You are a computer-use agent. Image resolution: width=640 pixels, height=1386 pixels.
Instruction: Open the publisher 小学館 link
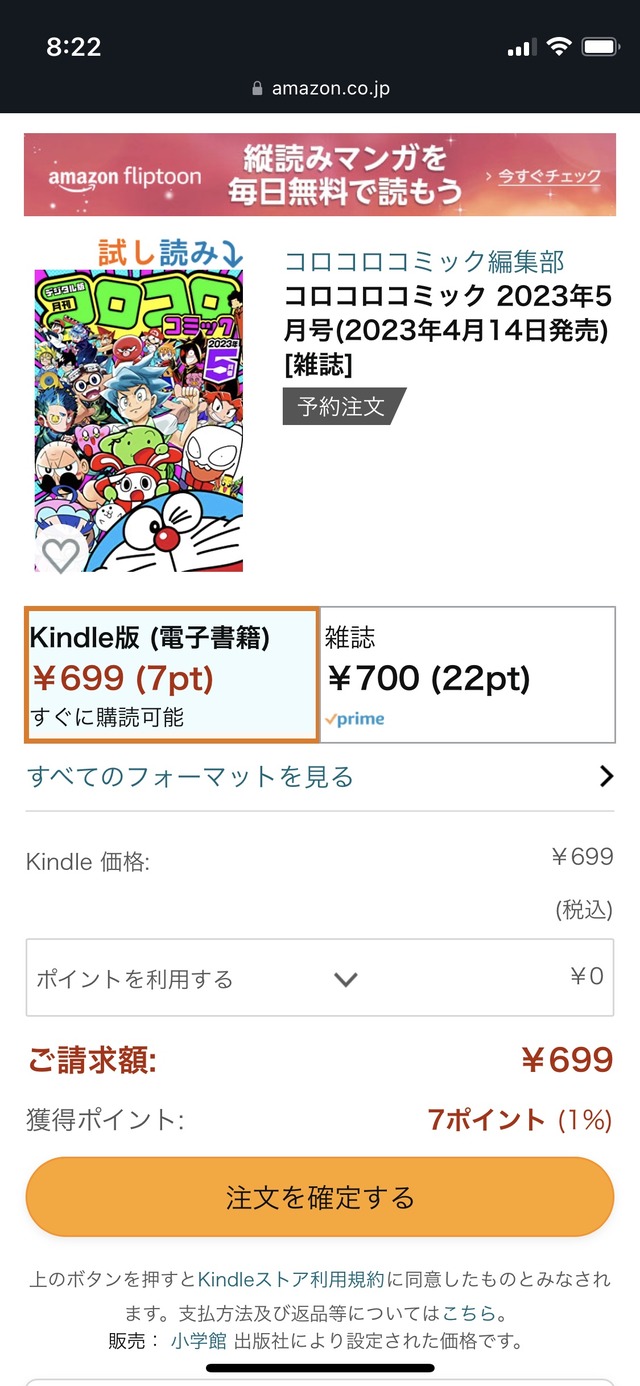[198, 1341]
